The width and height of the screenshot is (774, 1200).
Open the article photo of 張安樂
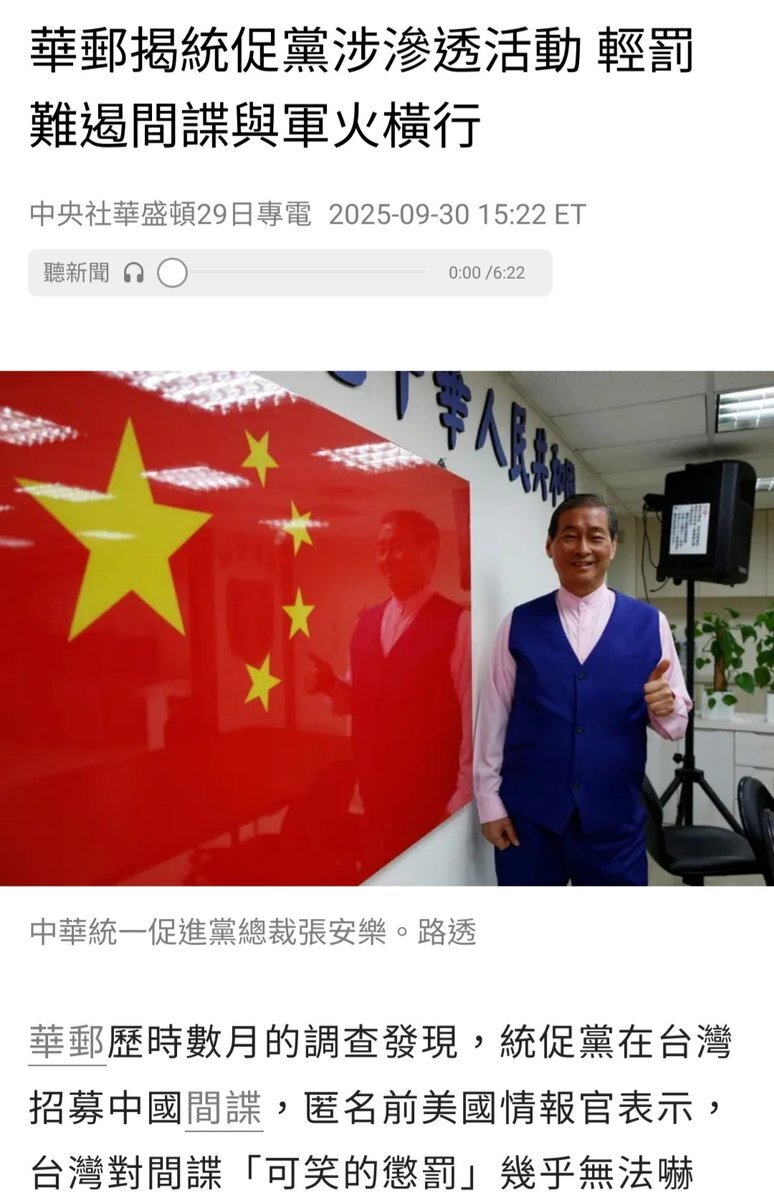coord(387,628)
